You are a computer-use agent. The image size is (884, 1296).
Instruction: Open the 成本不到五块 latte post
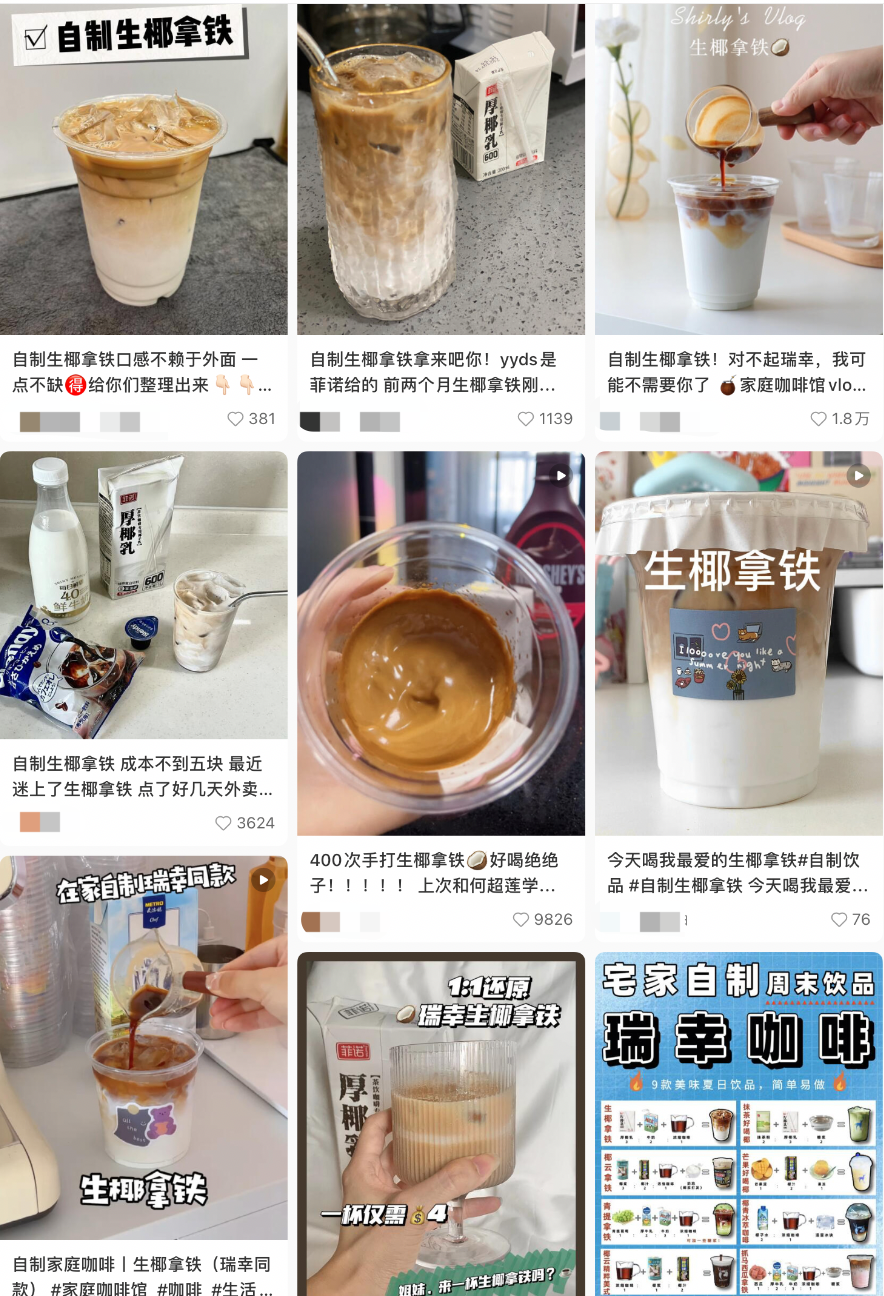(143, 595)
